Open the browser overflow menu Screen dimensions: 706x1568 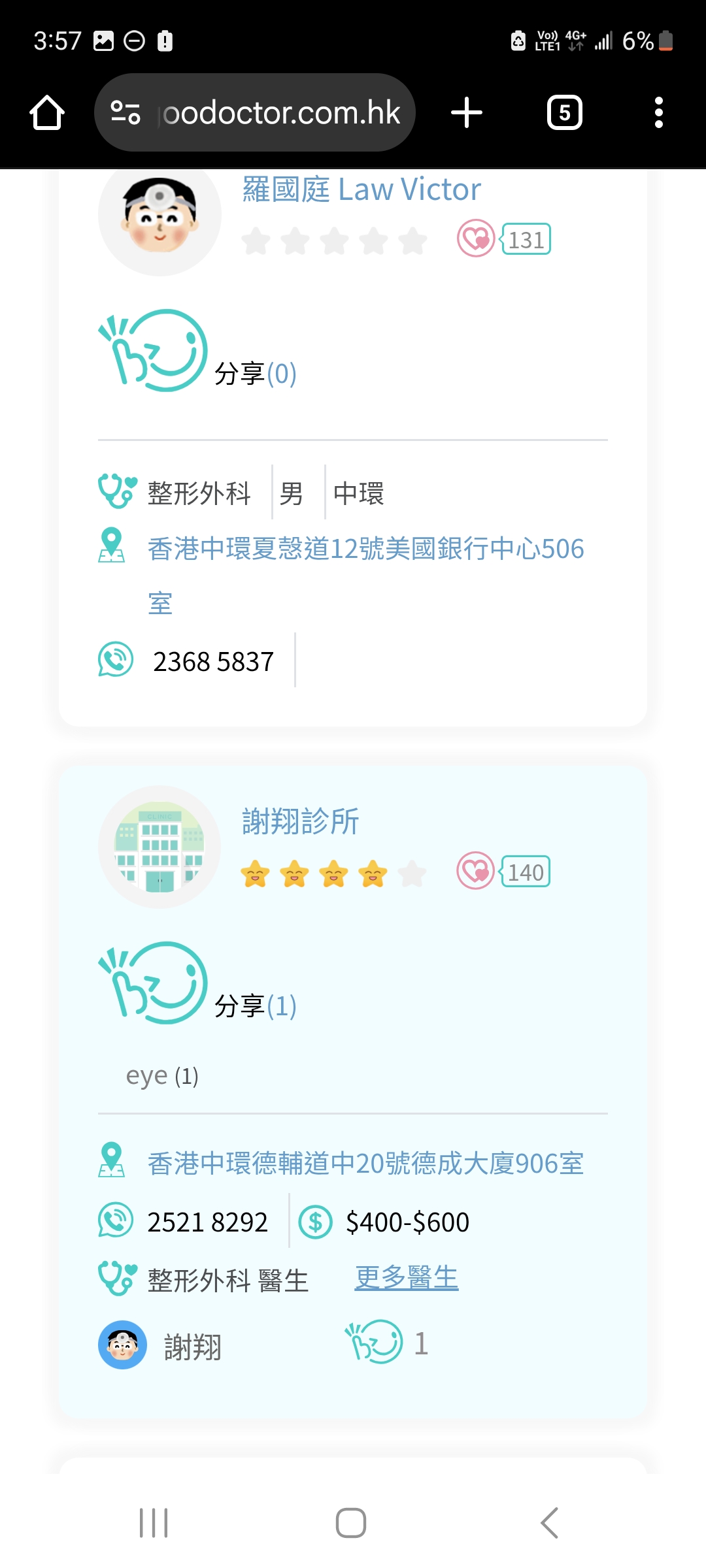(658, 113)
